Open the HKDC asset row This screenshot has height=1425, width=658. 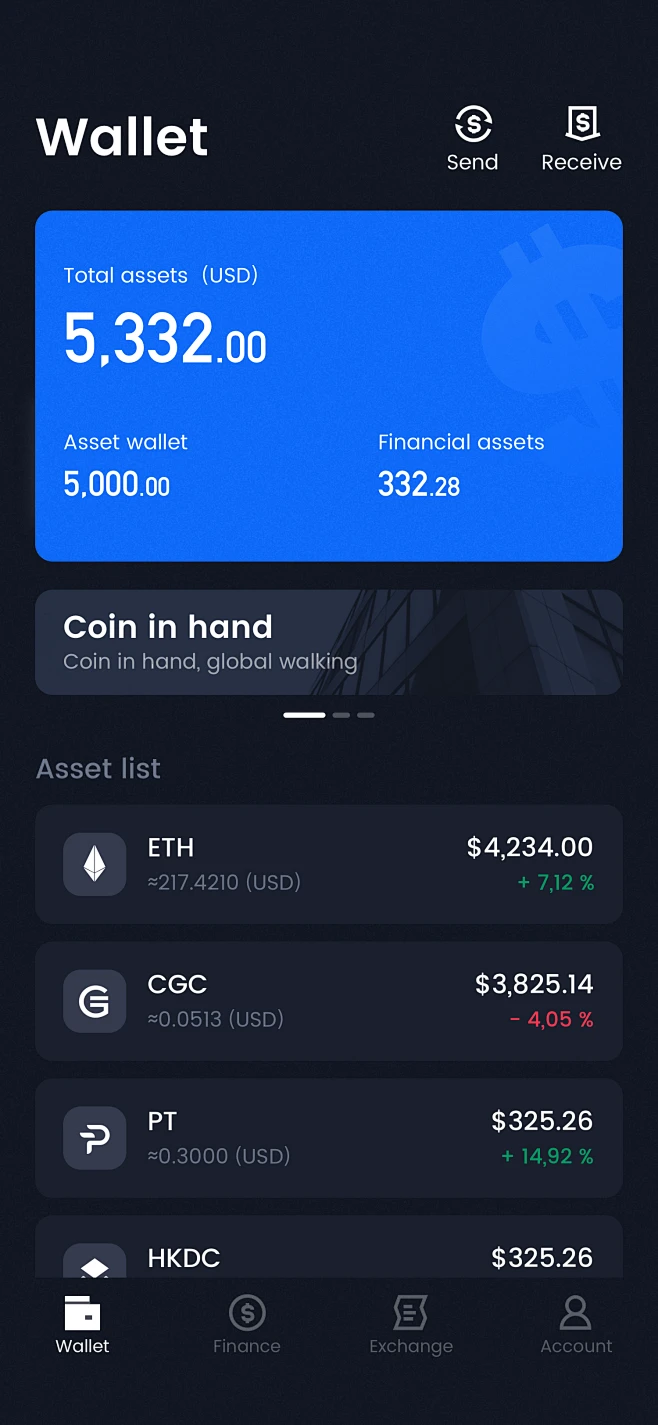(329, 1250)
